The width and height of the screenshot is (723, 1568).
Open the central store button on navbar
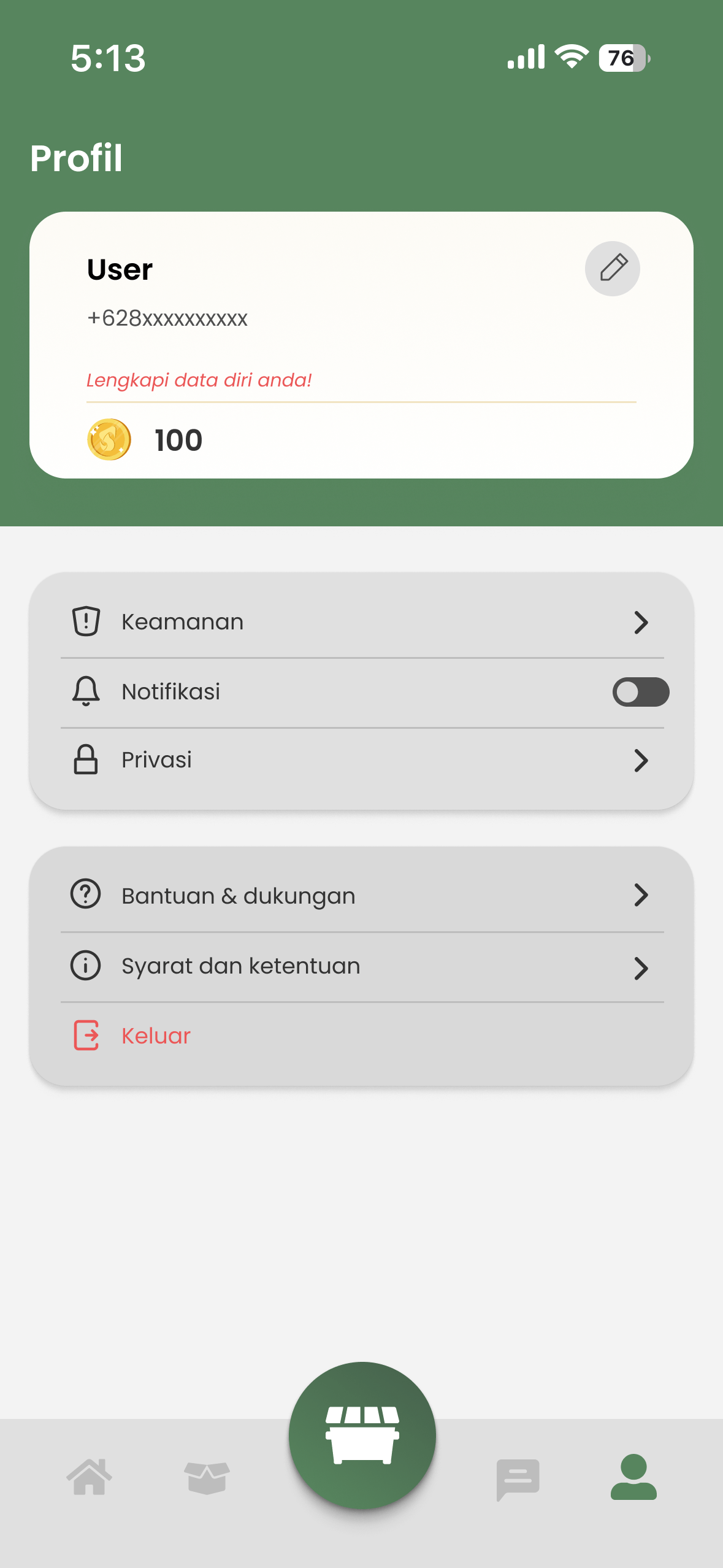tap(361, 1436)
